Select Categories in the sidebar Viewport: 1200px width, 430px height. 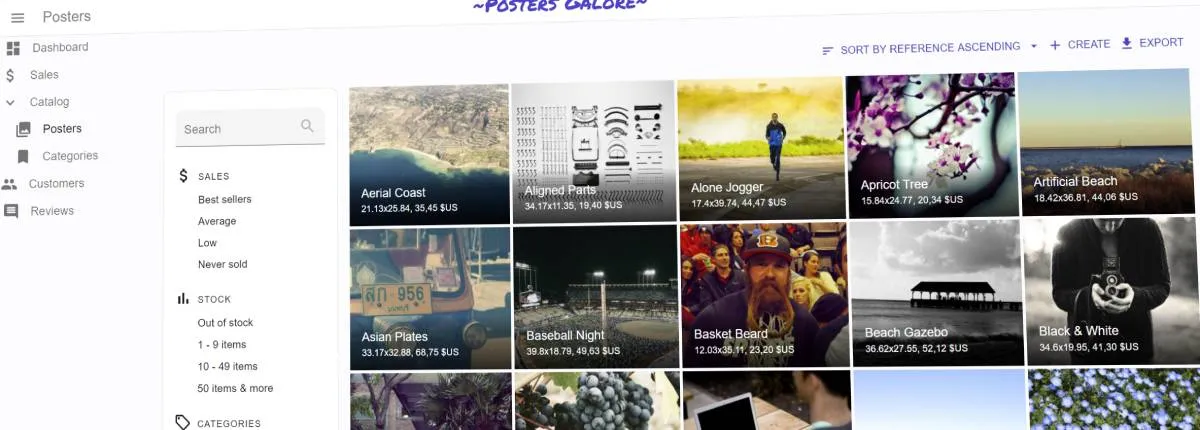pos(70,156)
